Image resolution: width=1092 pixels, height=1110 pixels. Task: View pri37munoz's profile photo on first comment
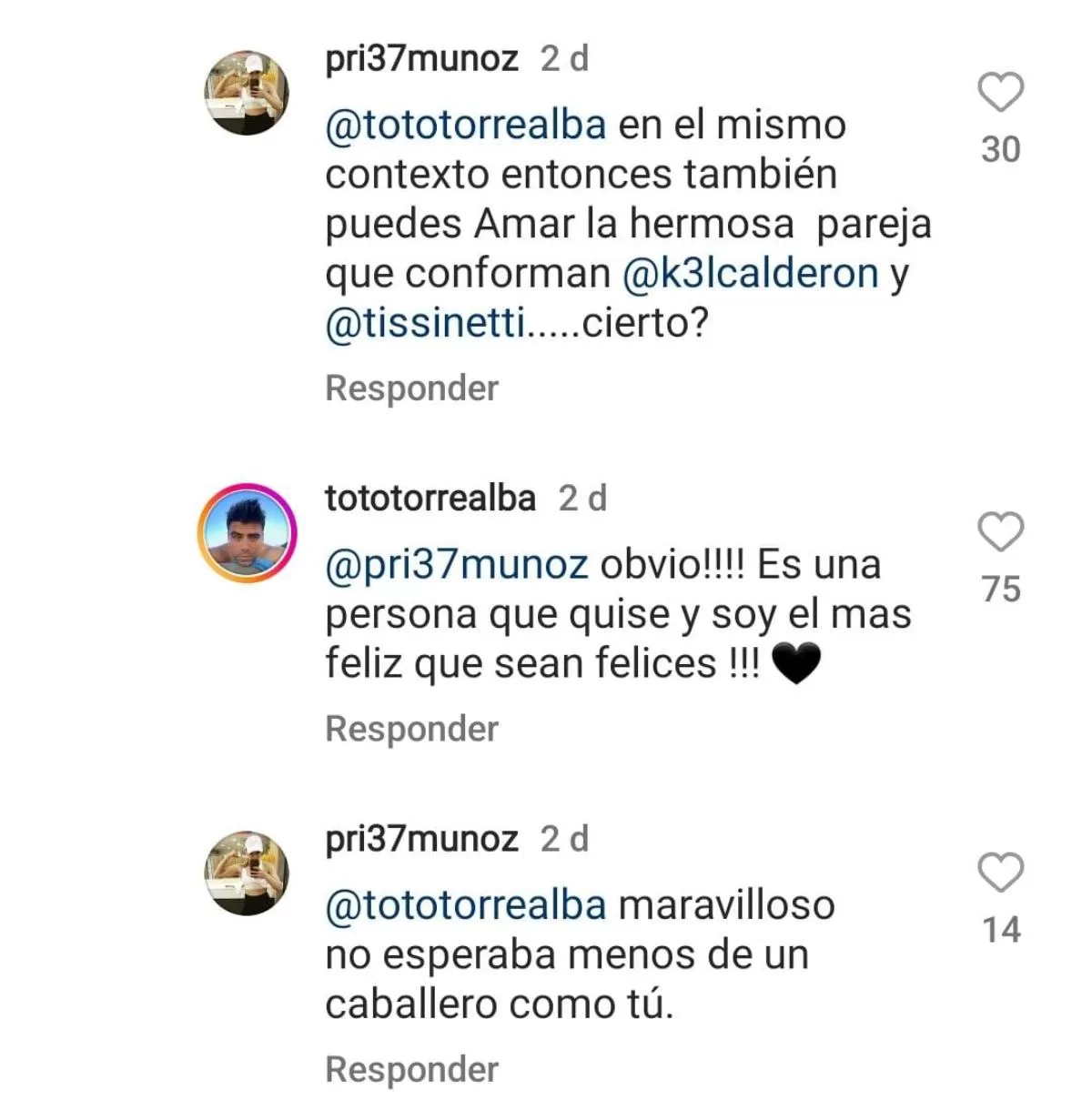(245, 93)
